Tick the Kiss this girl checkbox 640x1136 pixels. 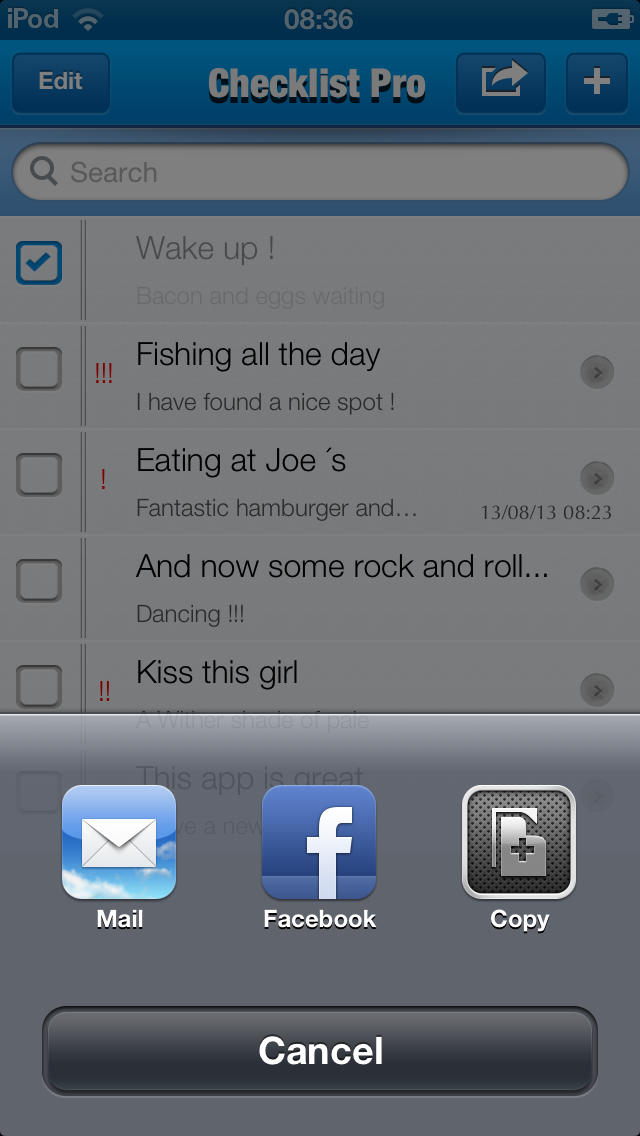39,686
